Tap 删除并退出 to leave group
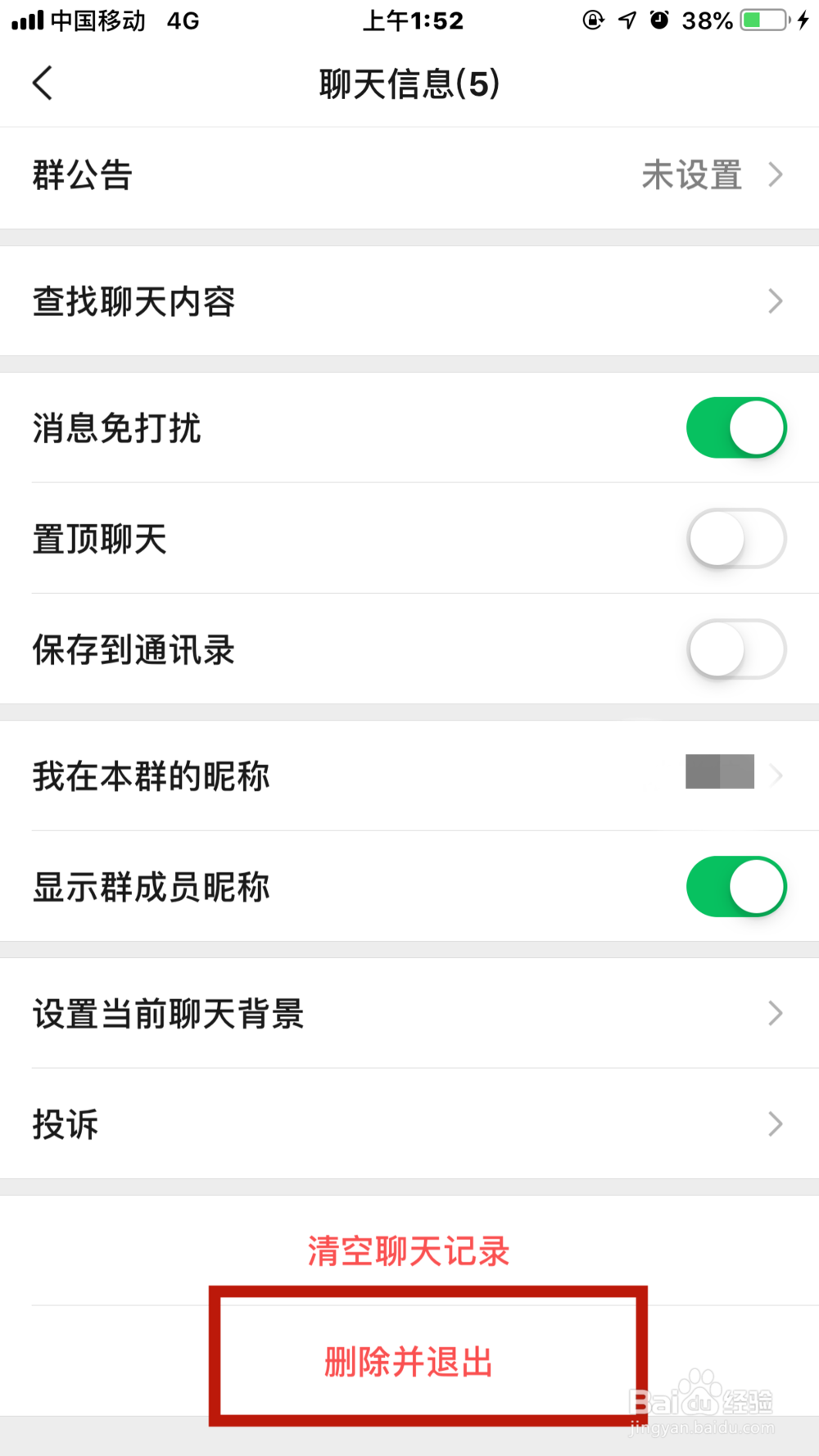 pyautogui.click(x=409, y=1361)
